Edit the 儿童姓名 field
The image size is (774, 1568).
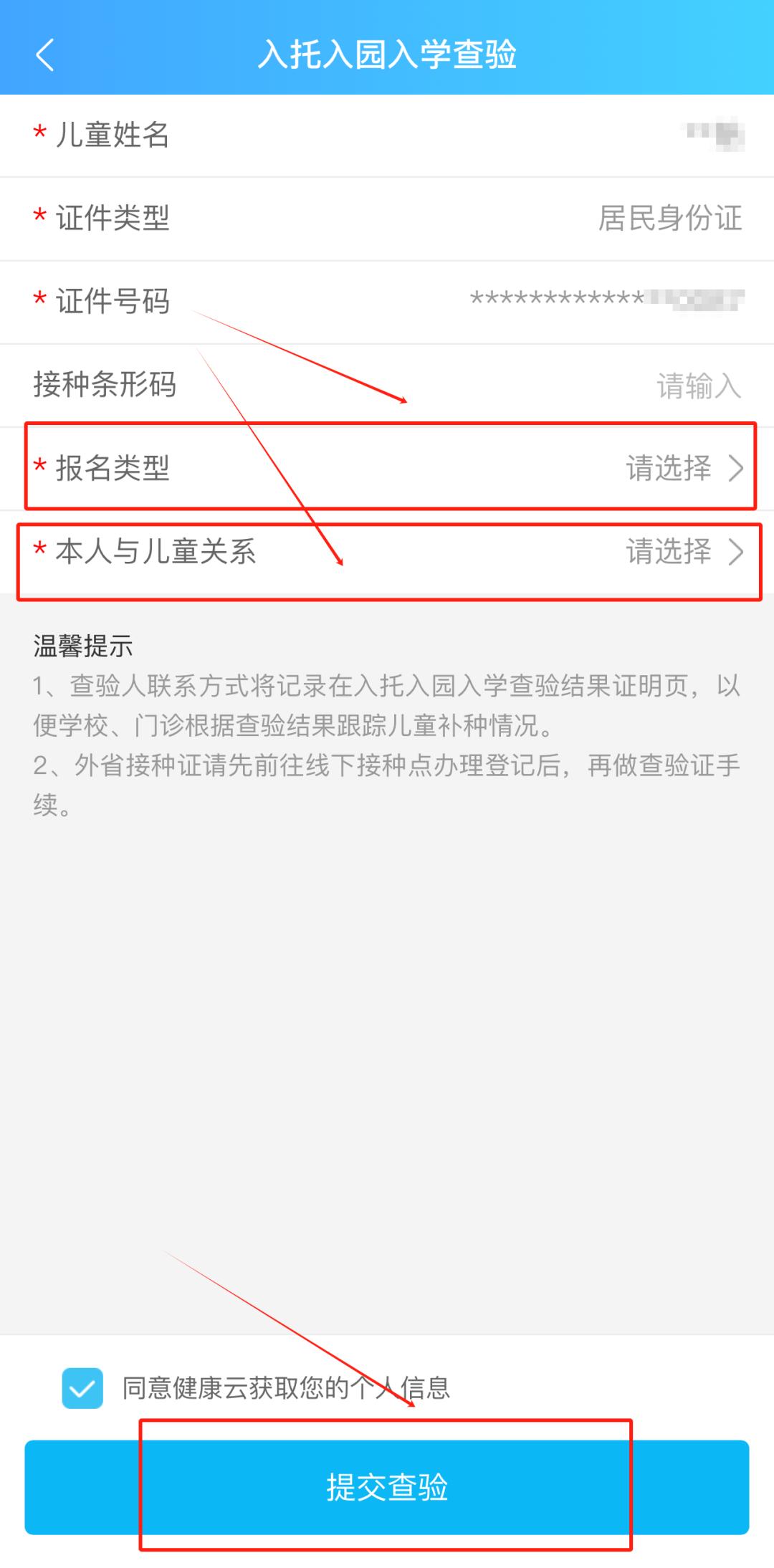387,135
